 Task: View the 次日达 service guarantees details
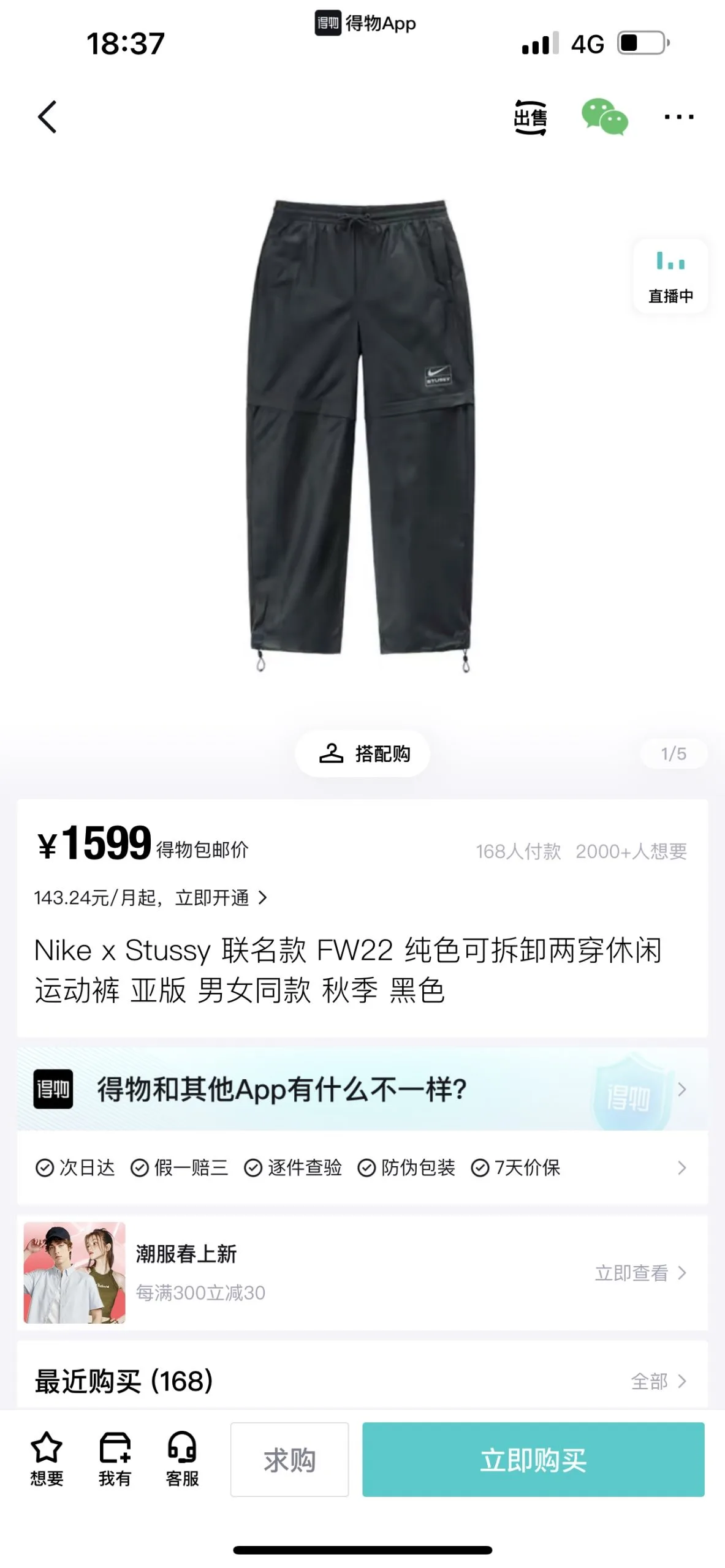pos(362,1168)
